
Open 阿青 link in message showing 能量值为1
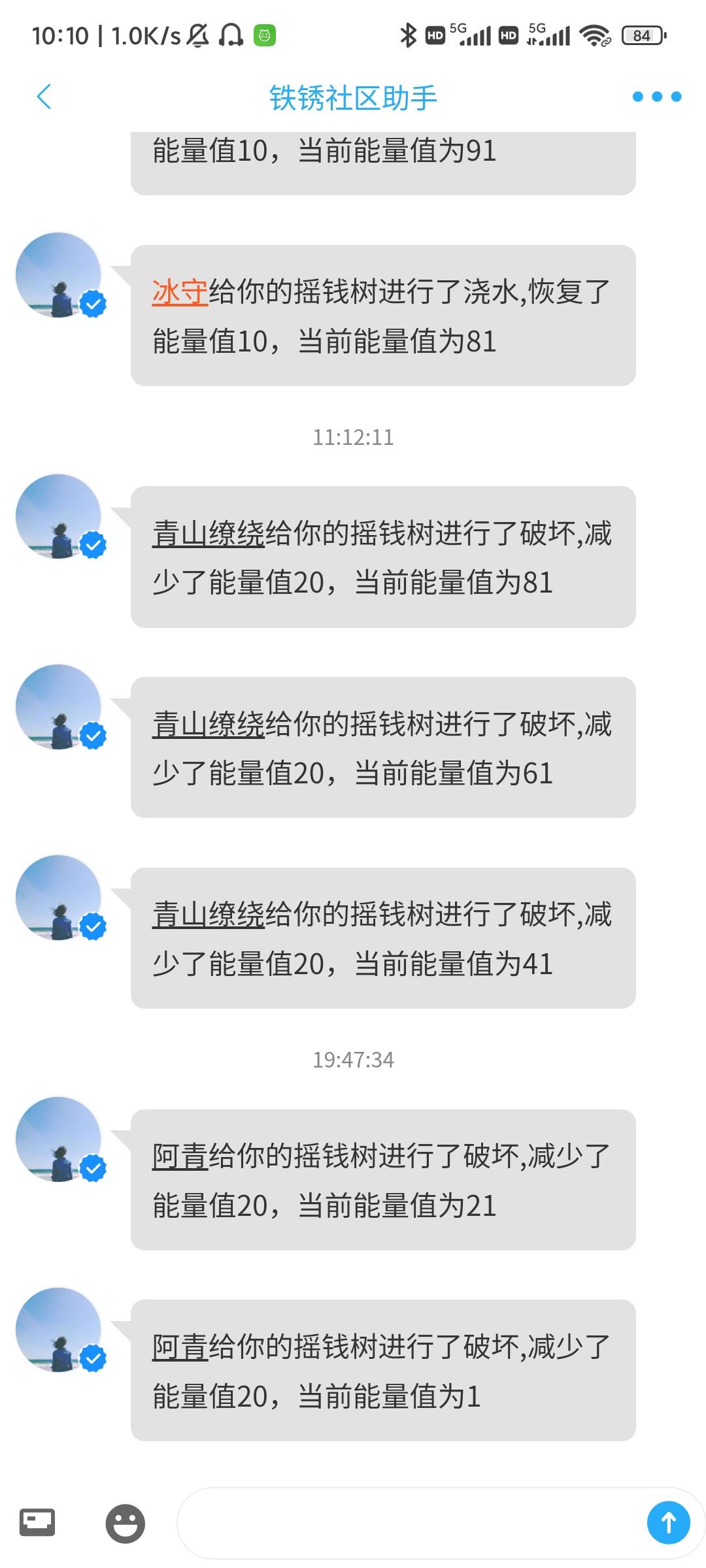180,1347
